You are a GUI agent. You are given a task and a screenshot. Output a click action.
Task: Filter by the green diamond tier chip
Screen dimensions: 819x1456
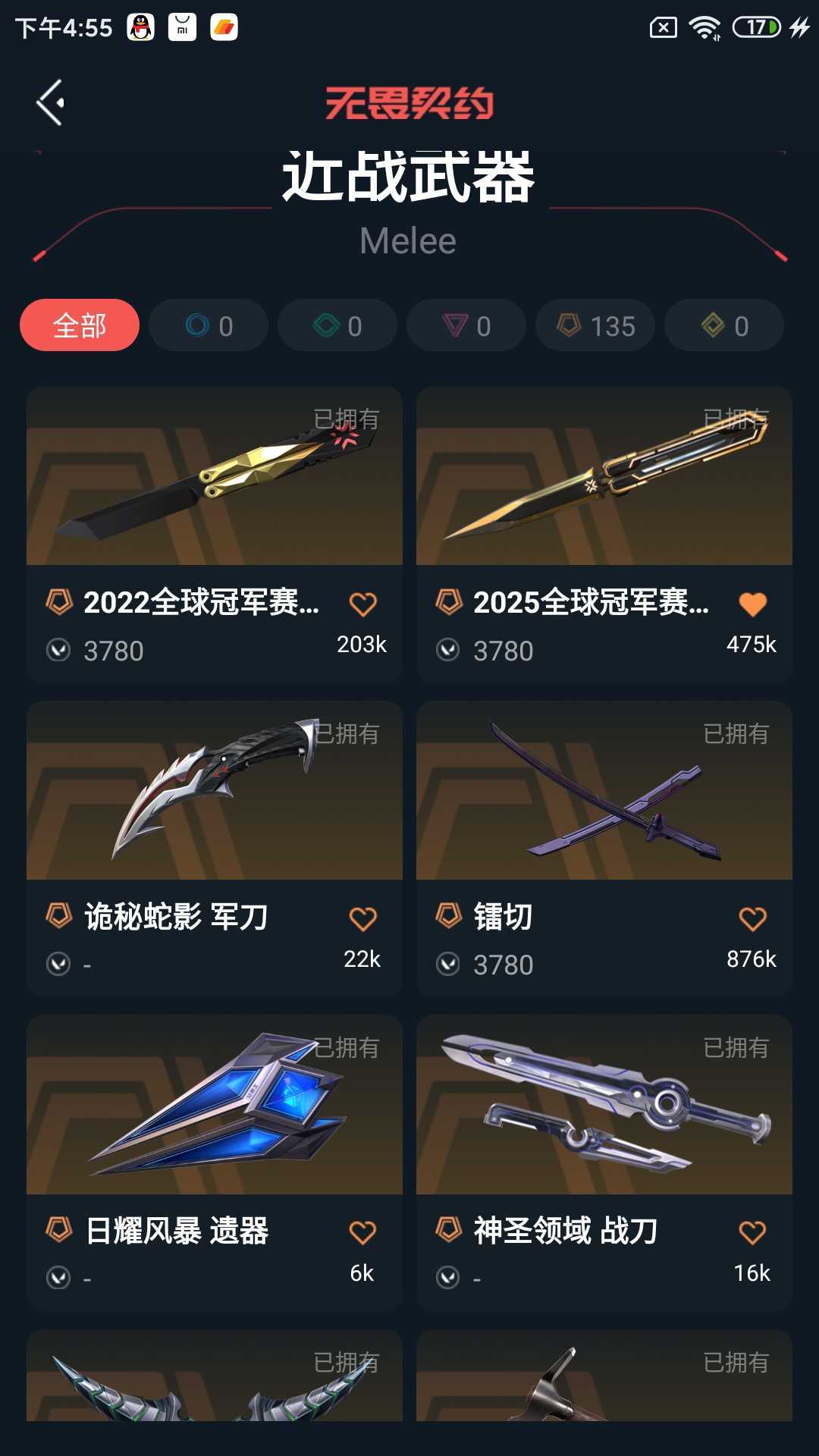(x=337, y=325)
